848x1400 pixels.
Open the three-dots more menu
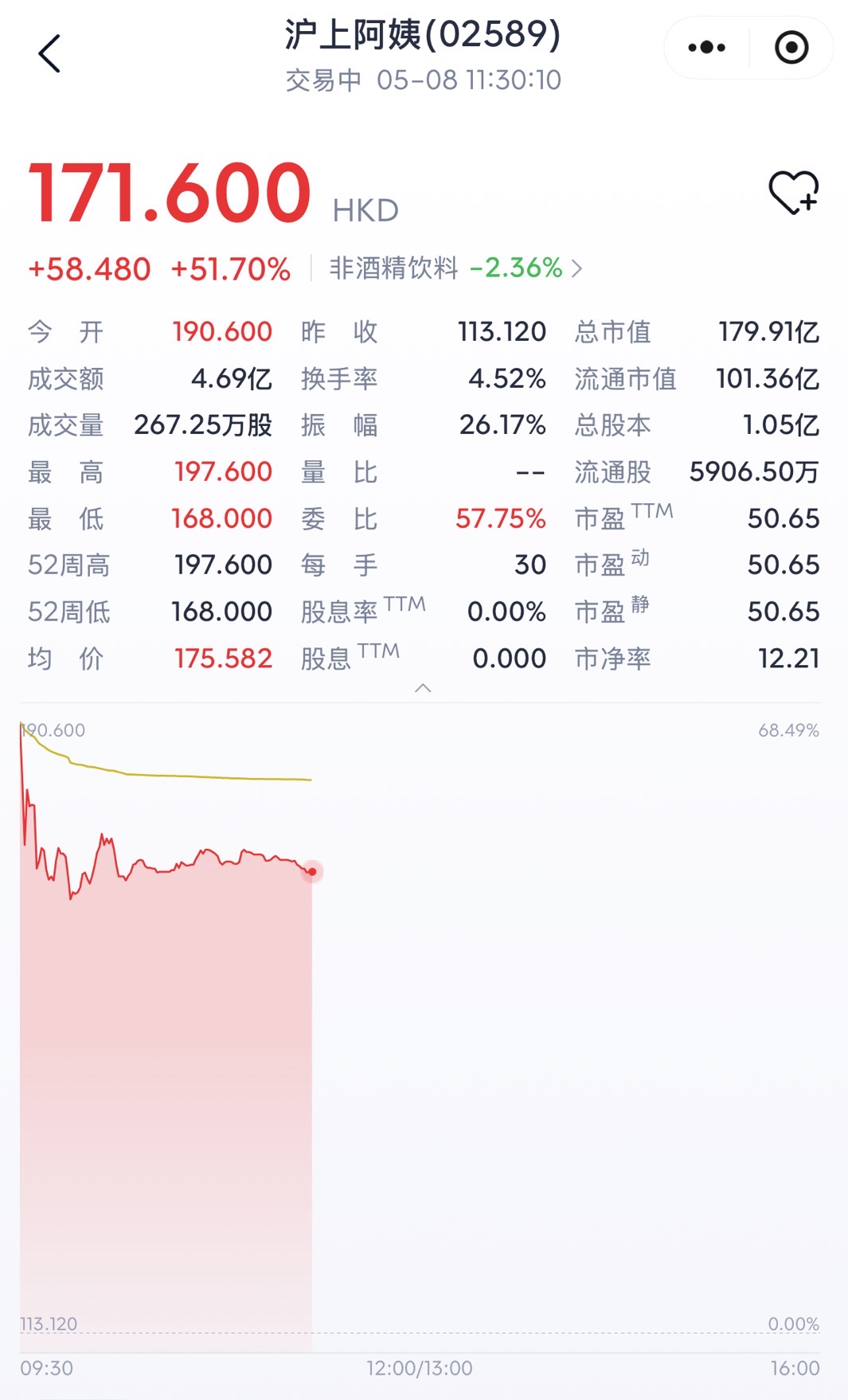[706, 48]
